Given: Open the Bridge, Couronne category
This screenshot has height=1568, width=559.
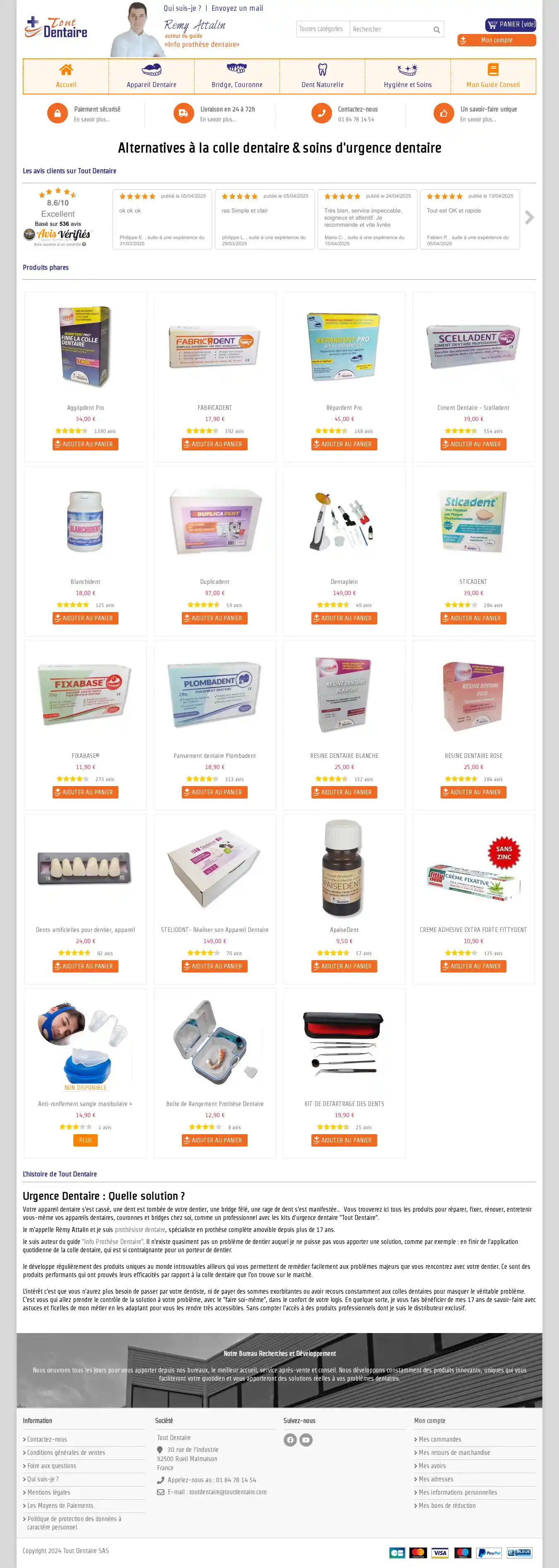Looking at the screenshot, I should click(x=236, y=77).
